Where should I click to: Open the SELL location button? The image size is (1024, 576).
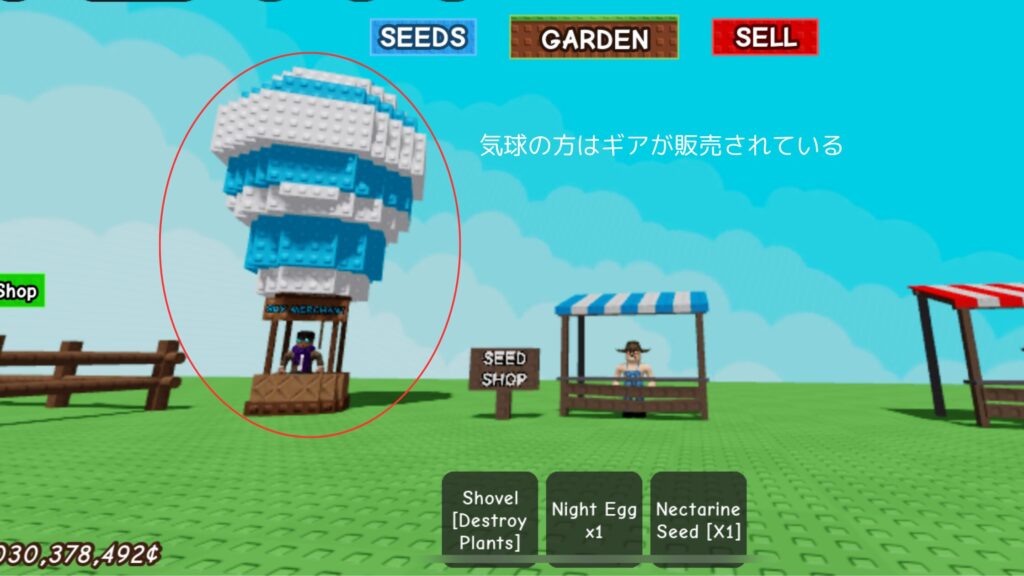coord(765,38)
